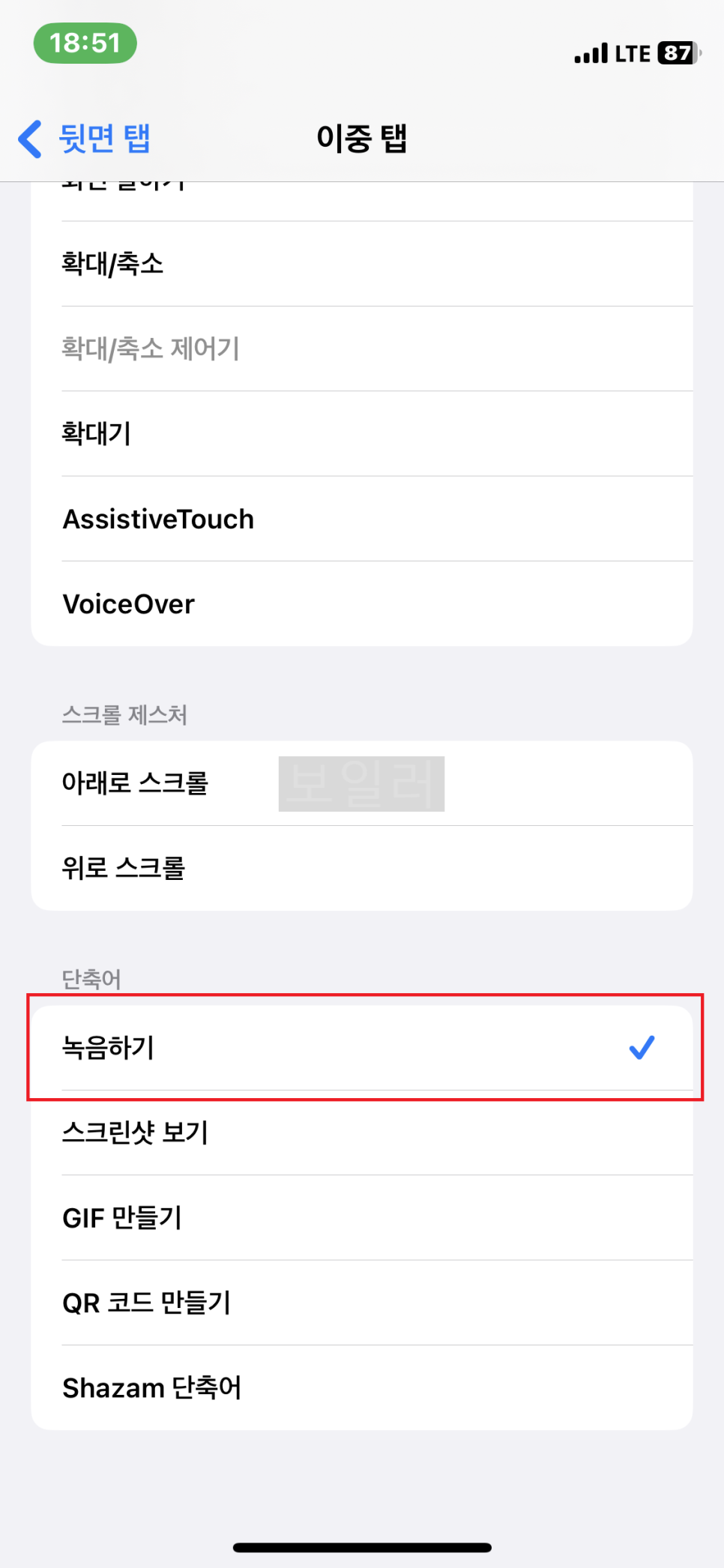Choose 위로 스크롤 gesture
724x1568 pixels.
pyautogui.click(x=362, y=869)
